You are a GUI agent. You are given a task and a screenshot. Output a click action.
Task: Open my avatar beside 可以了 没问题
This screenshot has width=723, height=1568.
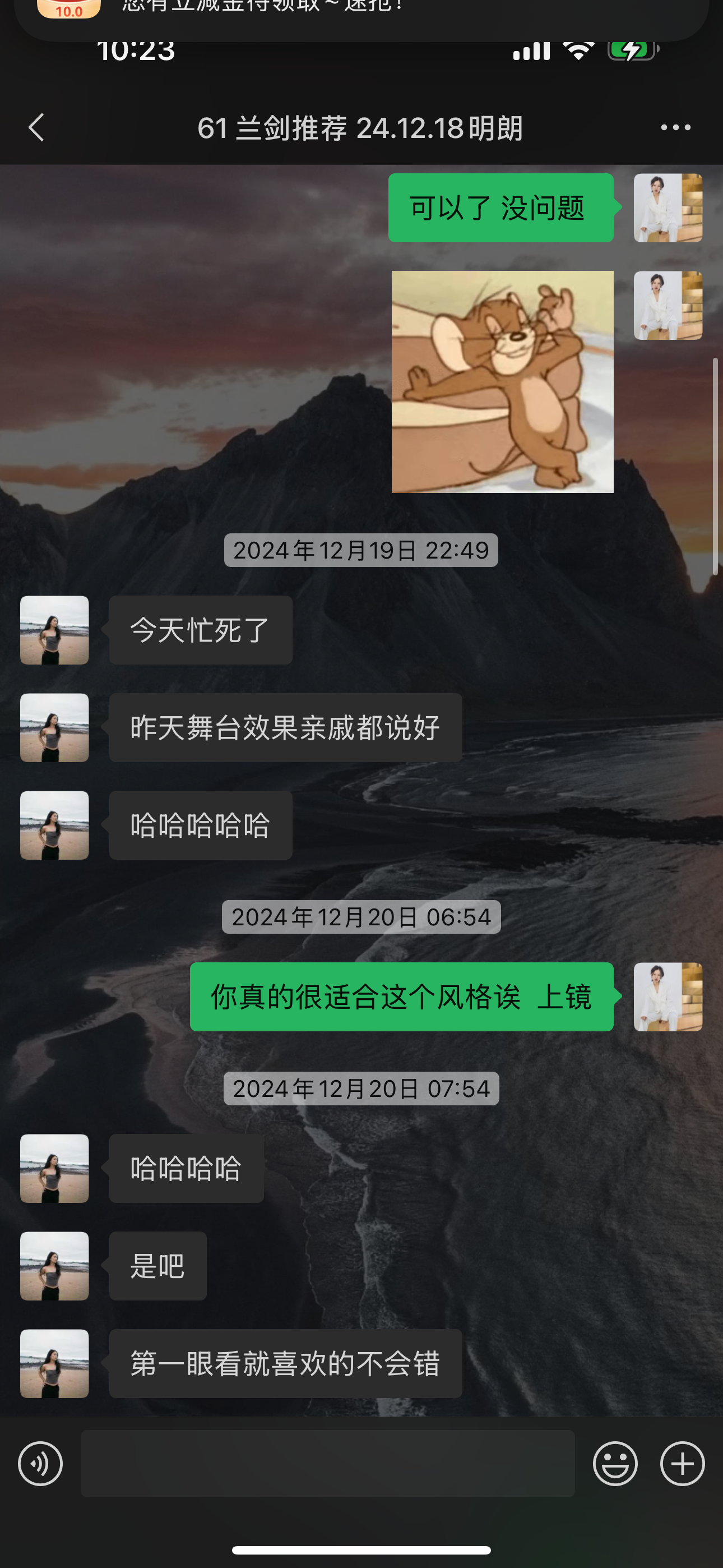point(668,208)
